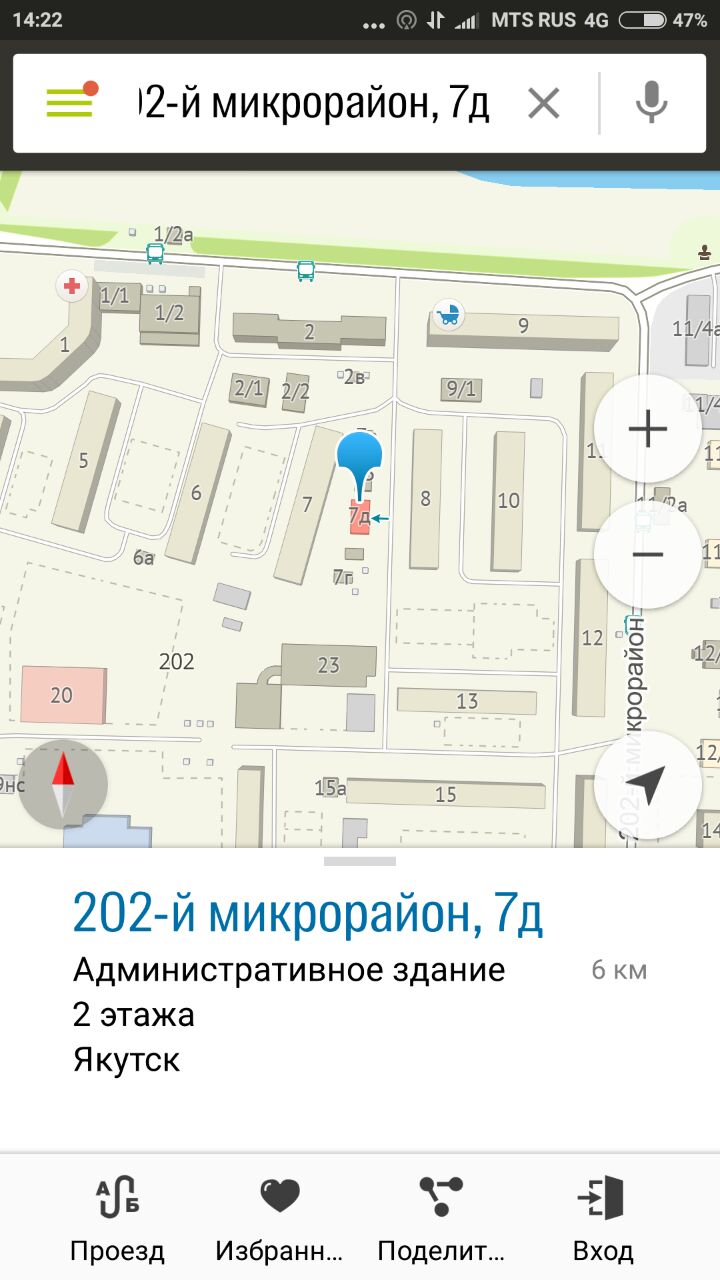The height and width of the screenshot is (1280, 720).
Task: Zoom out on the map
Action: tap(647, 555)
